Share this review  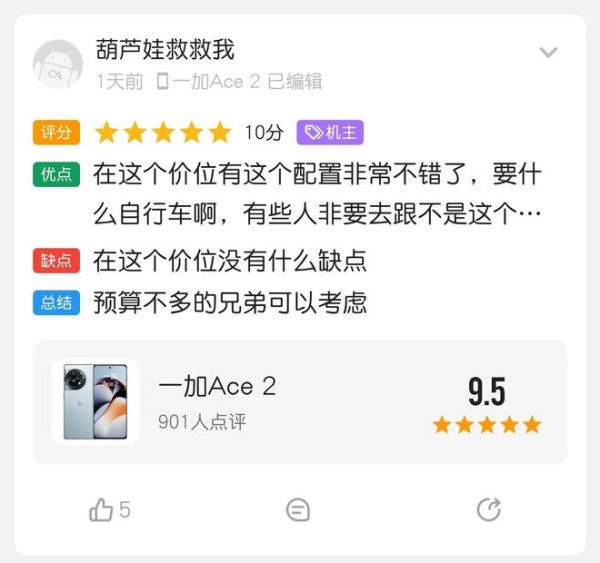[488, 510]
